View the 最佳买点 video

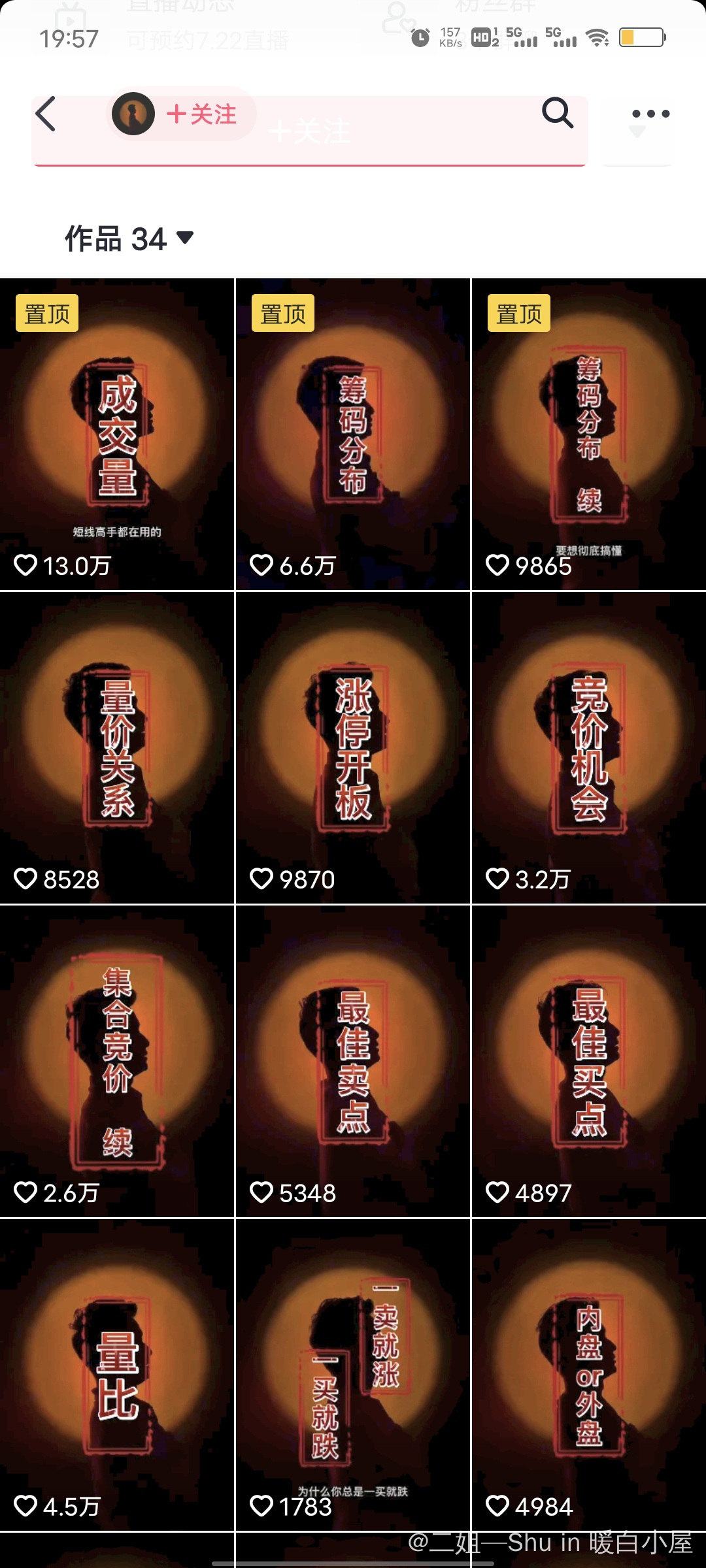(588, 1062)
